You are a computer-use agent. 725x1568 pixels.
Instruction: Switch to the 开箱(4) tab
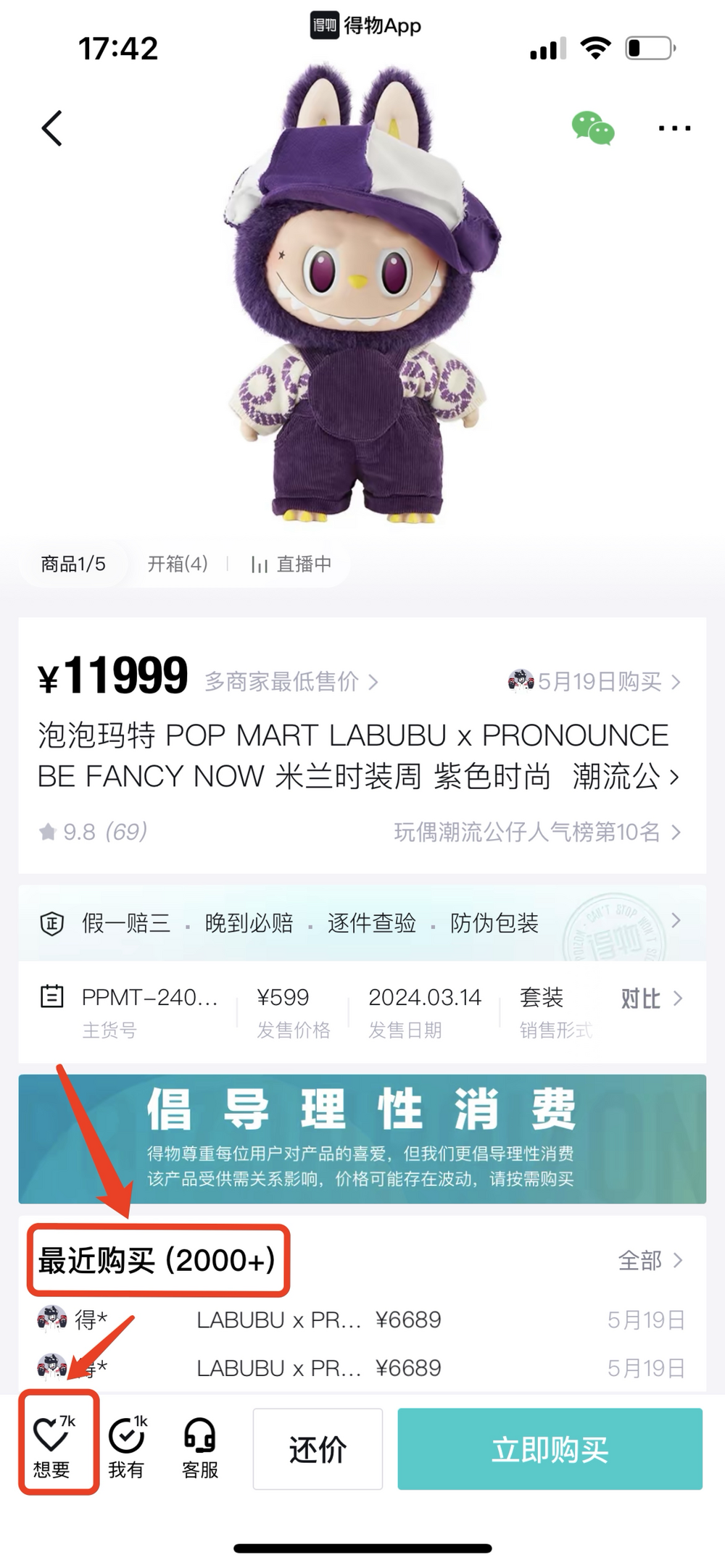coord(178,564)
